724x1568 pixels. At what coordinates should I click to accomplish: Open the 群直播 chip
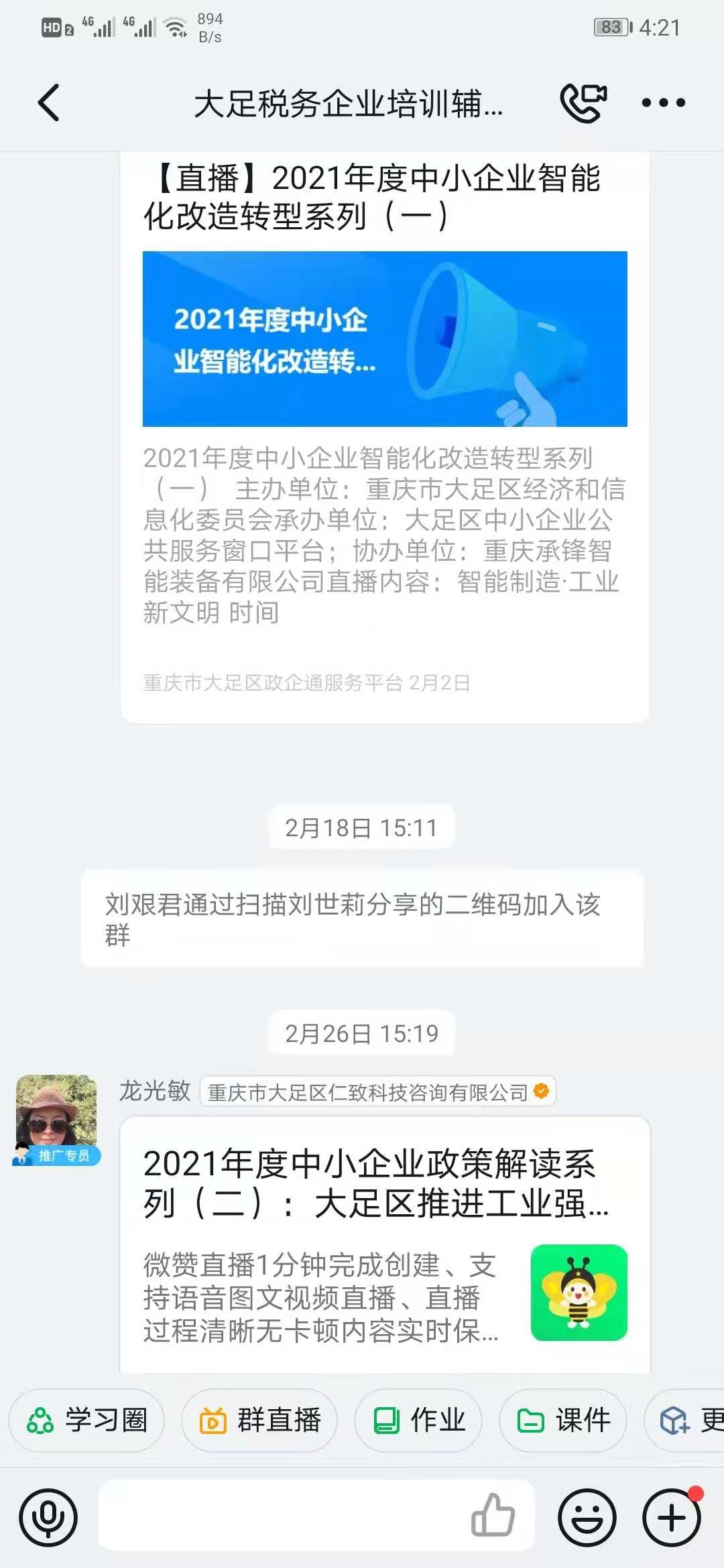tap(259, 1420)
